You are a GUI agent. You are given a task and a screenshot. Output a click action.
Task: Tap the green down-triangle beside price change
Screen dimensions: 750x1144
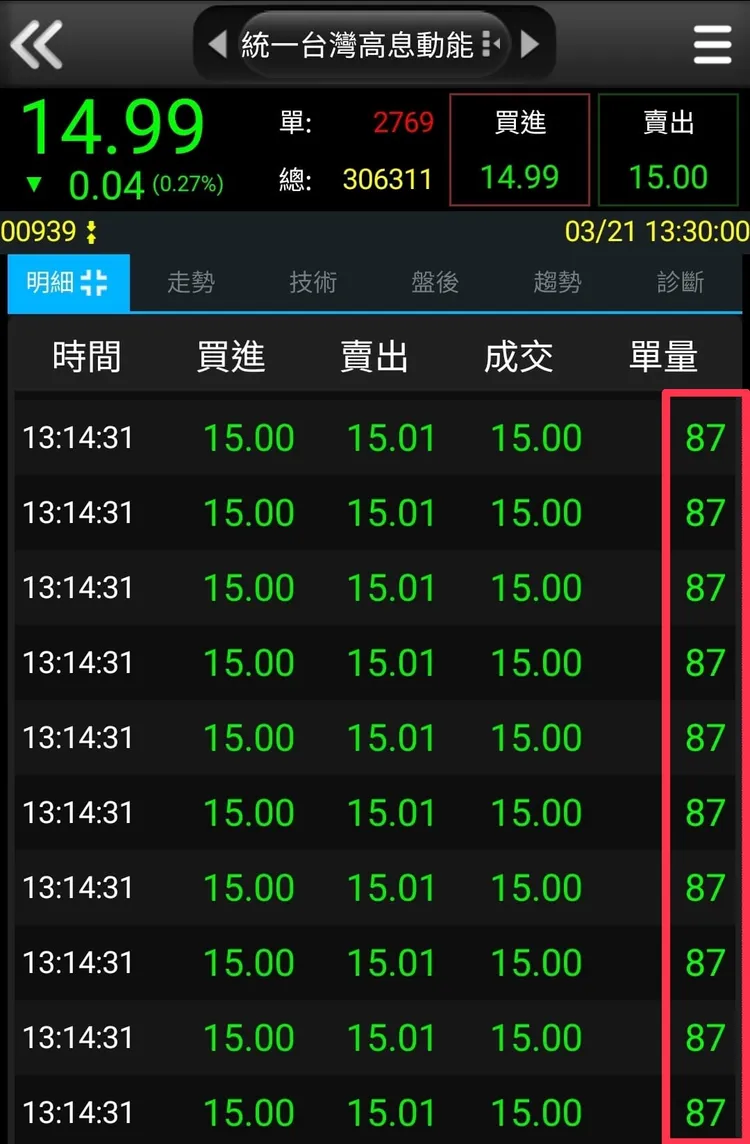[33, 184]
